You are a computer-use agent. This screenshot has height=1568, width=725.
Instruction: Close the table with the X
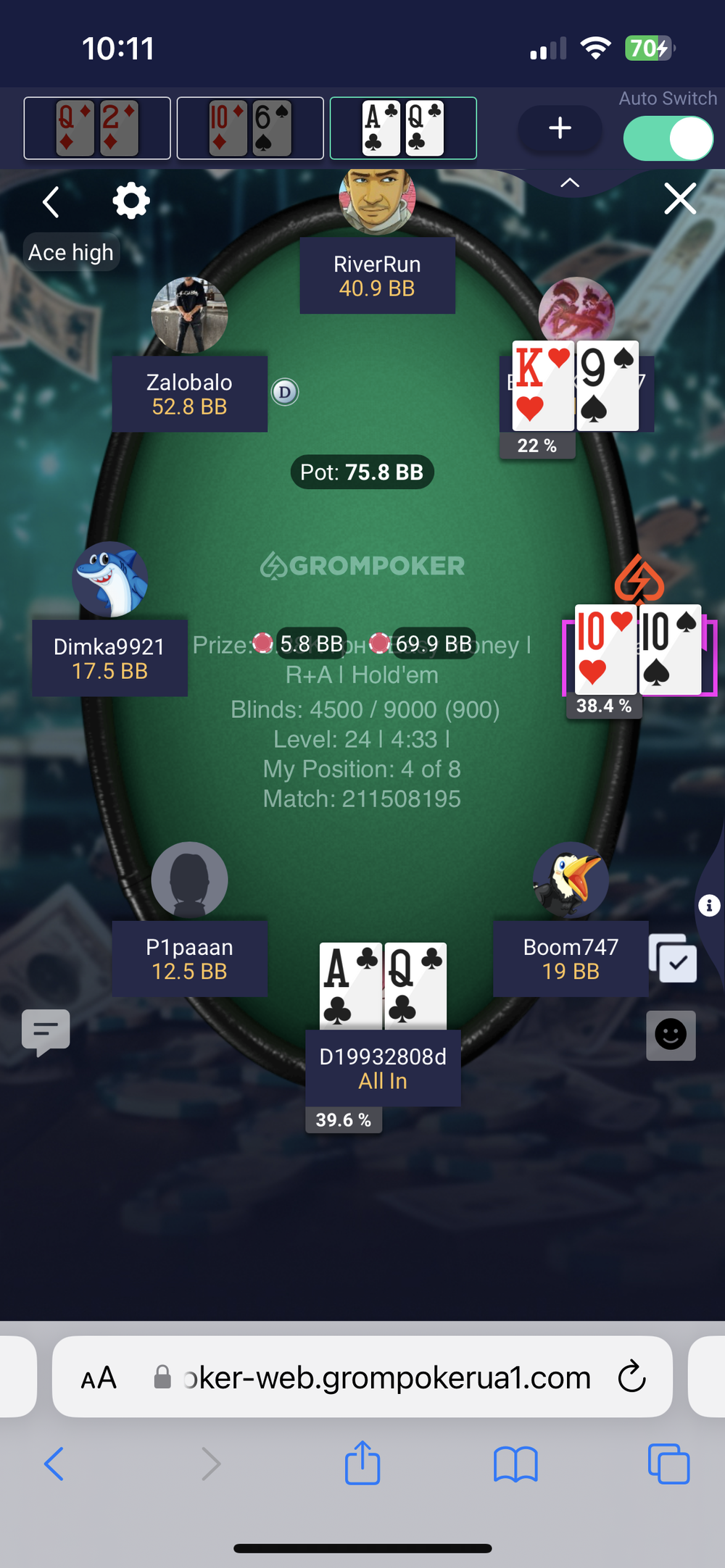[x=680, y=199]
